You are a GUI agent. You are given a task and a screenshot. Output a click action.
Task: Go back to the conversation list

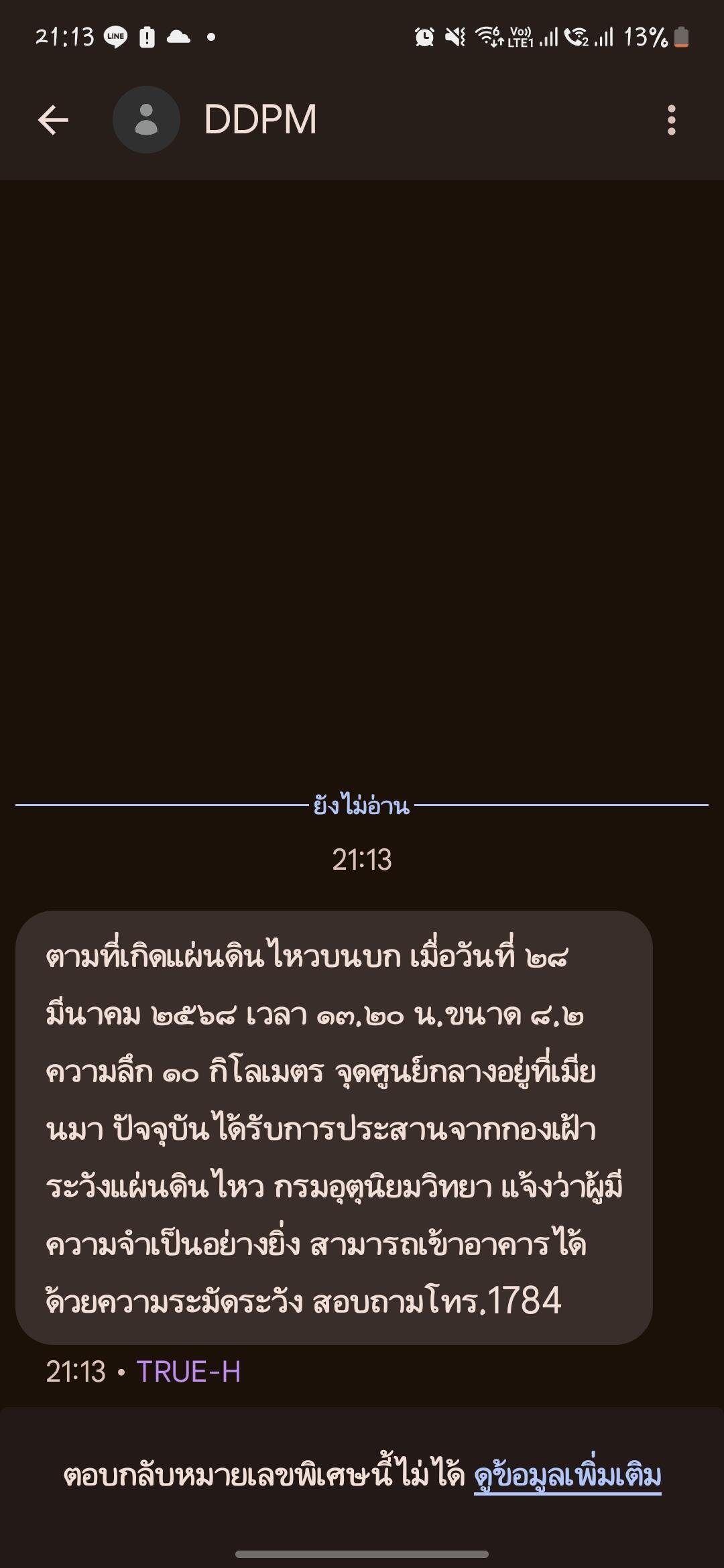[x=53, y=121]
